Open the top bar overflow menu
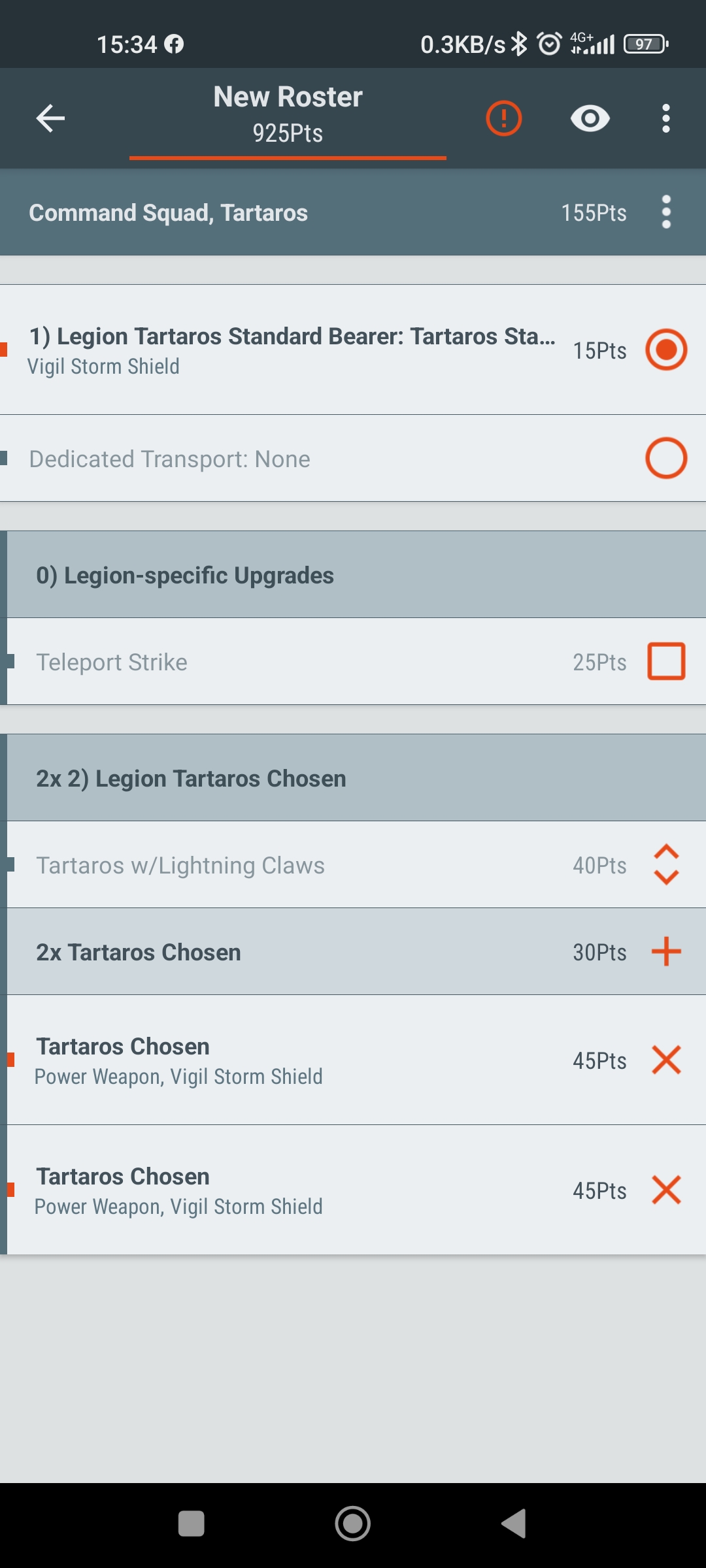Image resolution: width=706 pixels, height=1568 pixels. [665, 118]
